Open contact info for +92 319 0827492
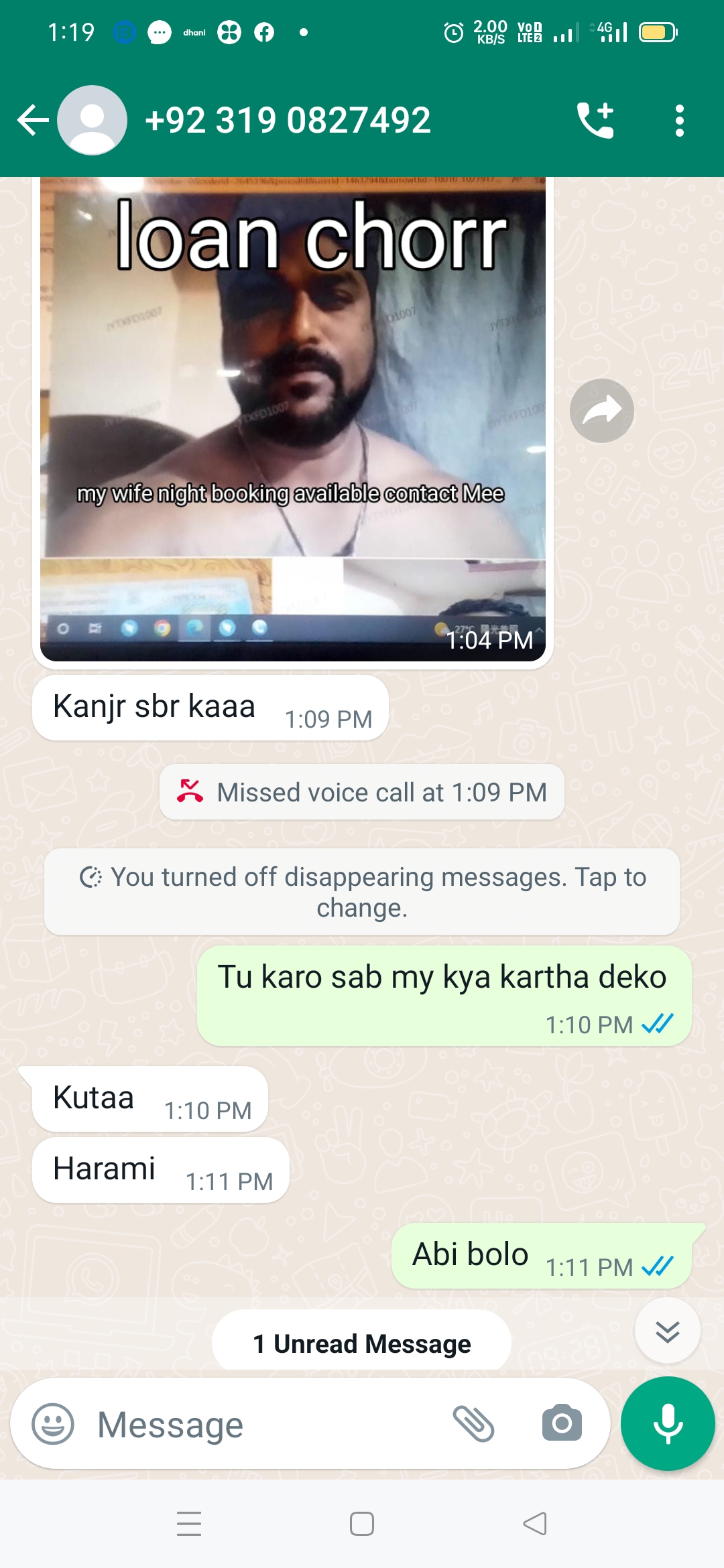724x1568 pixels. (x=288, y=121)
